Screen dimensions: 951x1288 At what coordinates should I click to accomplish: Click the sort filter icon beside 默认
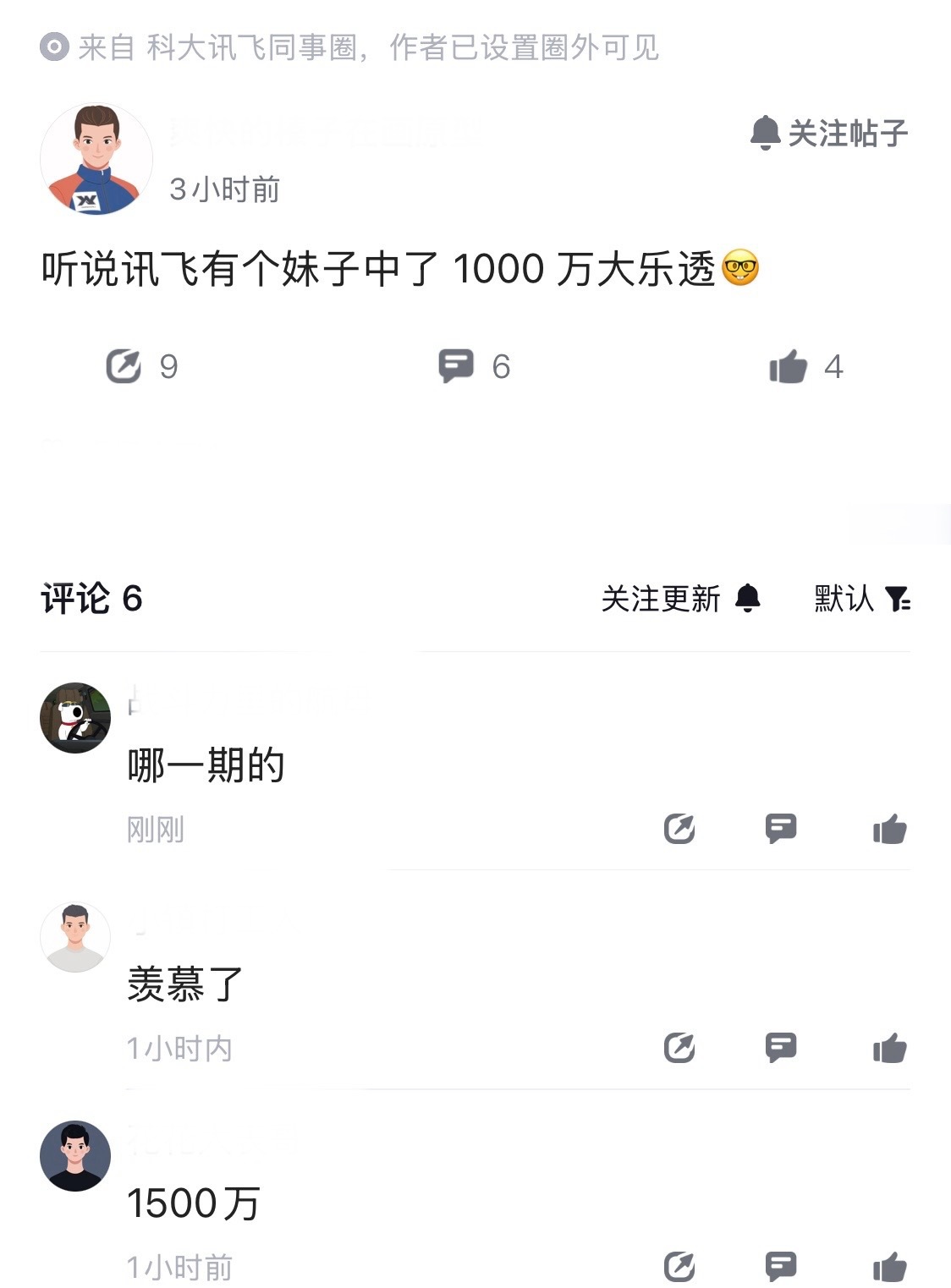(899, 600)
